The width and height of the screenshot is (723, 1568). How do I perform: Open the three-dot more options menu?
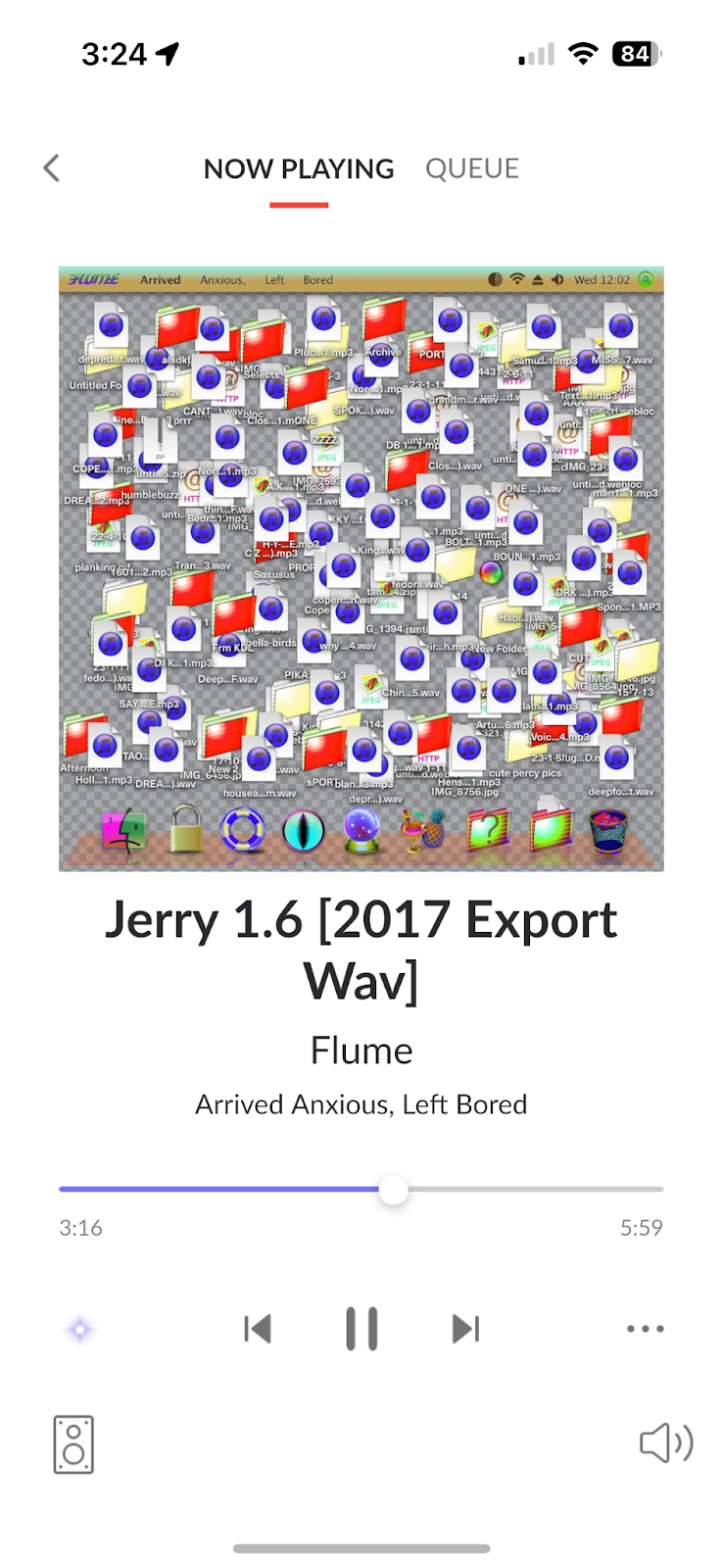(x=645, y=1329)
